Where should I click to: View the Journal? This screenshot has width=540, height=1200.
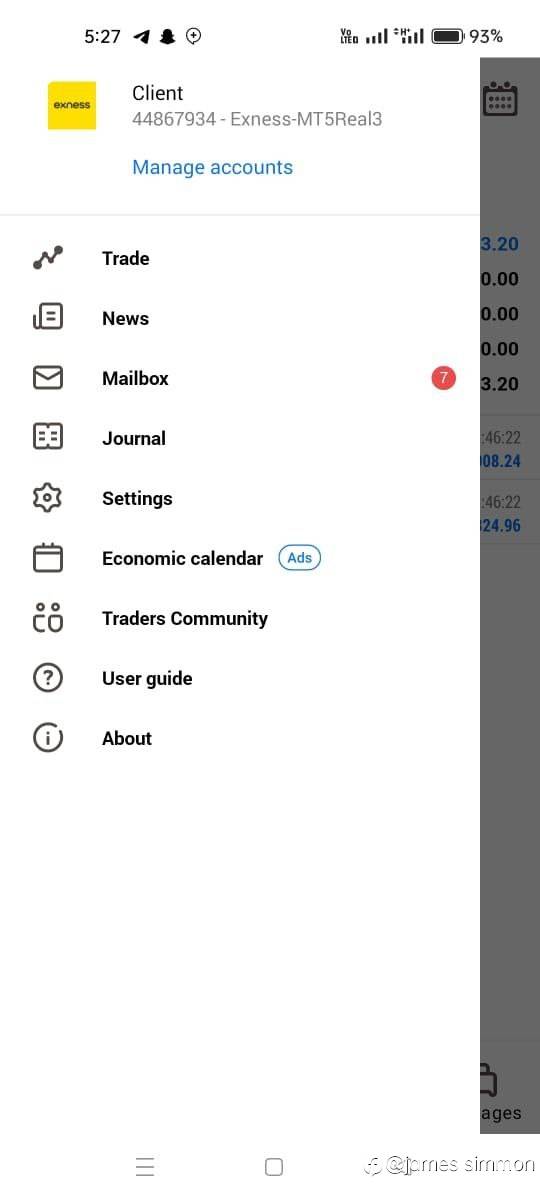point(240,438)
